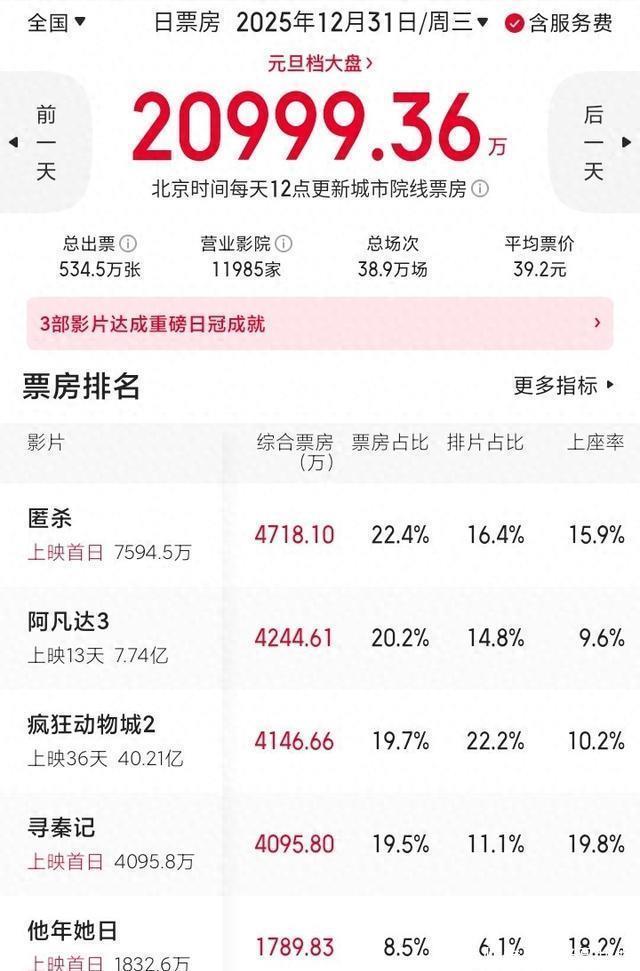Open the 3部影片达成重磅日冠成就 banner

click(320, 324)
